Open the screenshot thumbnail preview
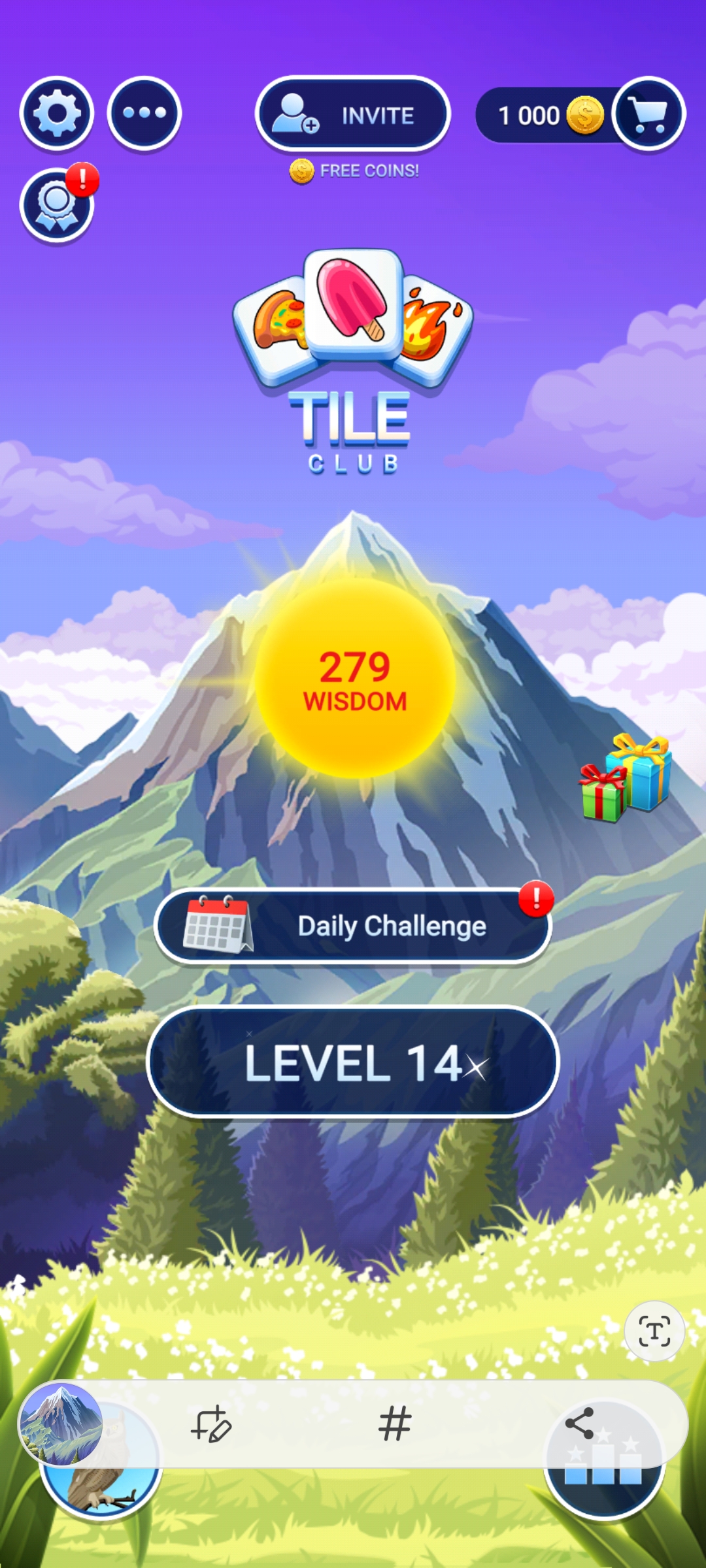This screenshot has width=706, height=1568. [x=61, y=1424]
